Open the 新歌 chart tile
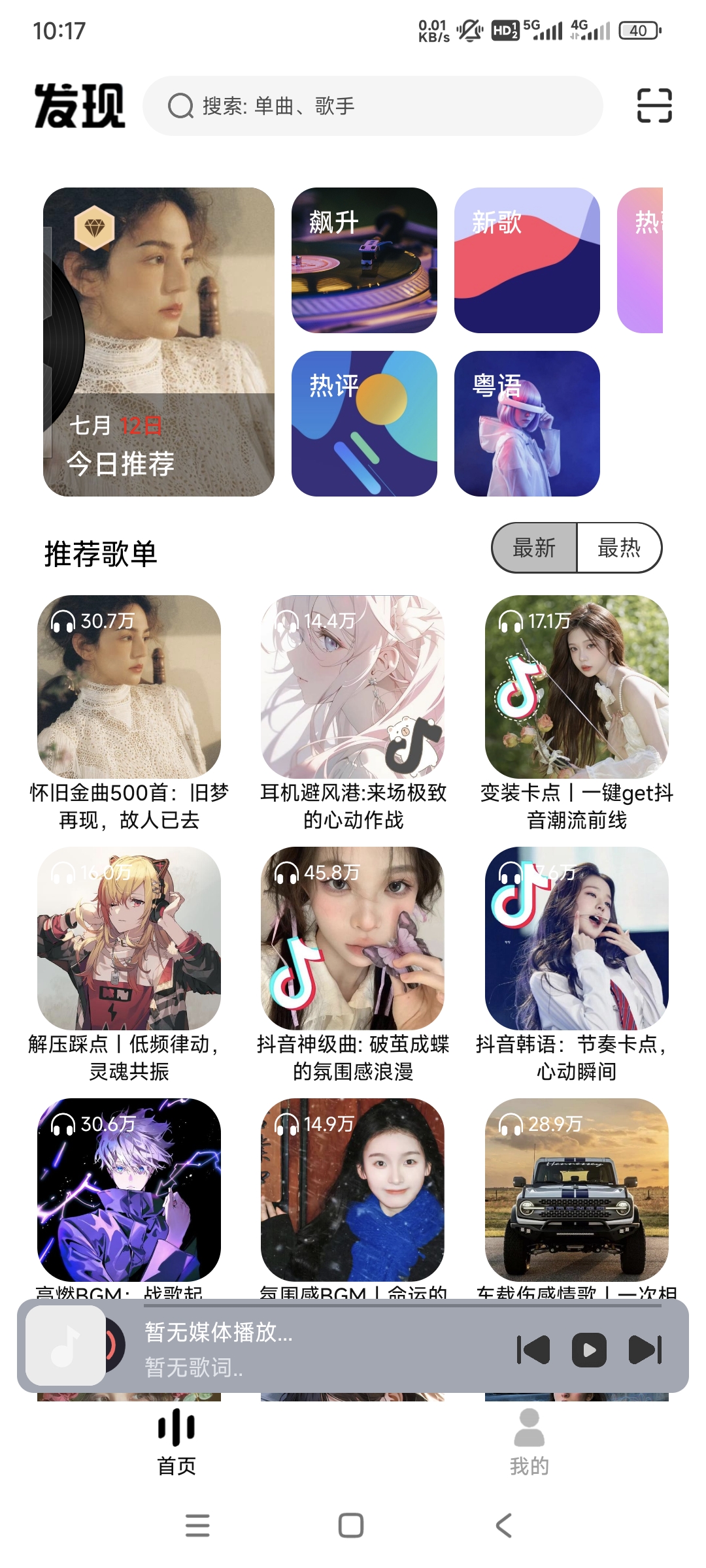 coord(527,260)
